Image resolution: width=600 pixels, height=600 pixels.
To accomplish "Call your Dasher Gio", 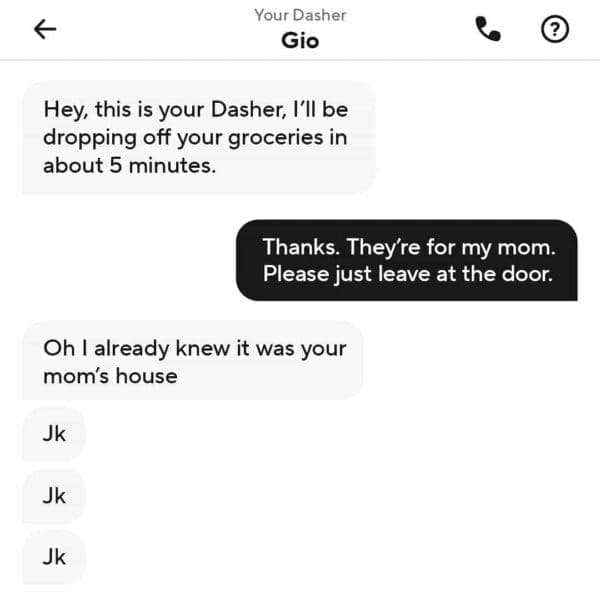I will [x=487, y=30].
